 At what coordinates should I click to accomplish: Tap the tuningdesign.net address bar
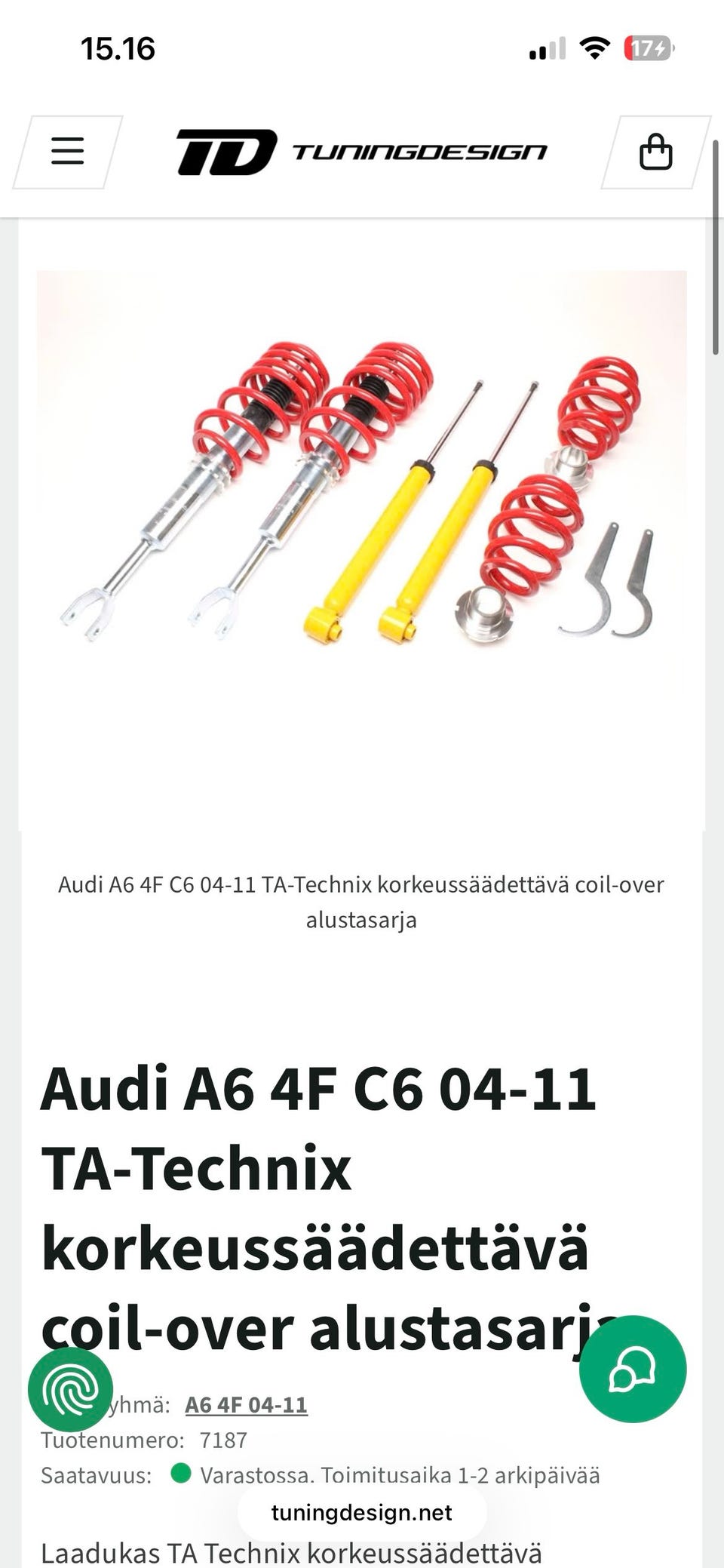(362, 1512)
